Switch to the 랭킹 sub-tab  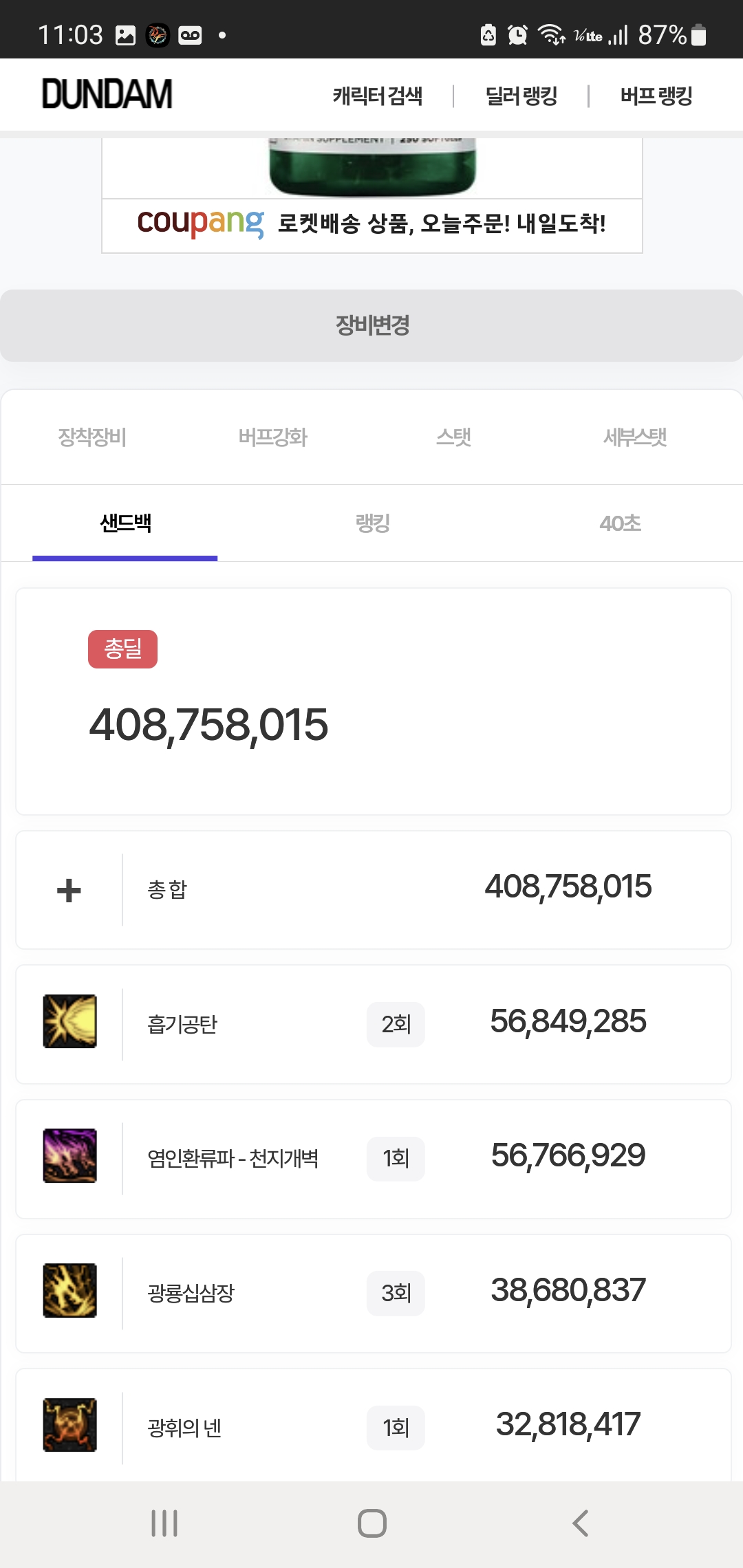[x=372, y=524]
